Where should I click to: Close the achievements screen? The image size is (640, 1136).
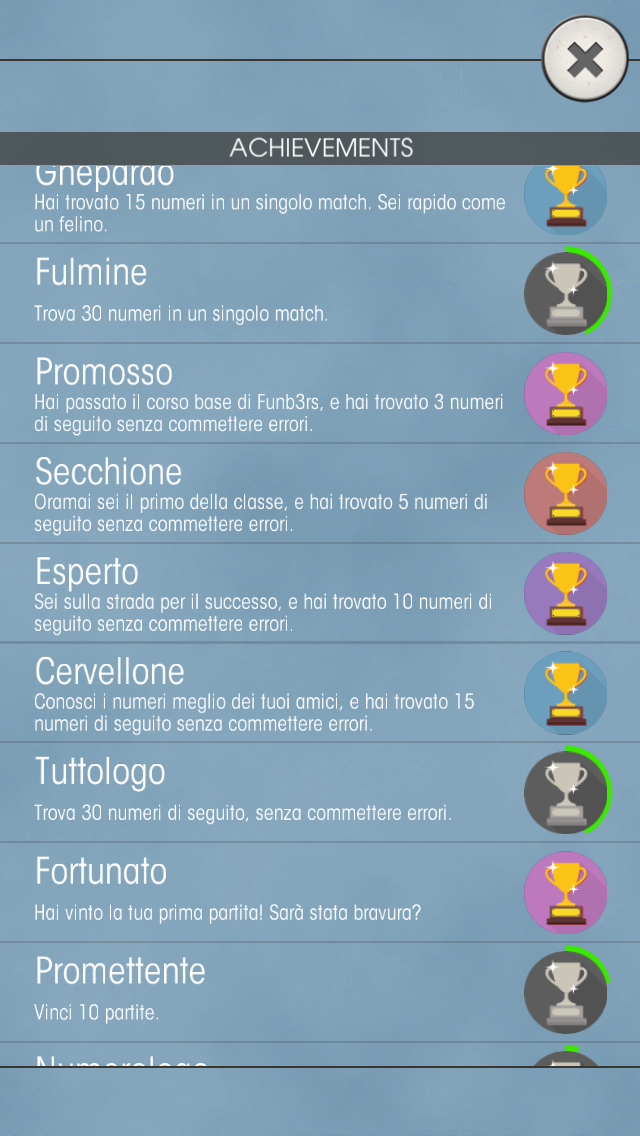pyautogui.click(x=584, y=59)
